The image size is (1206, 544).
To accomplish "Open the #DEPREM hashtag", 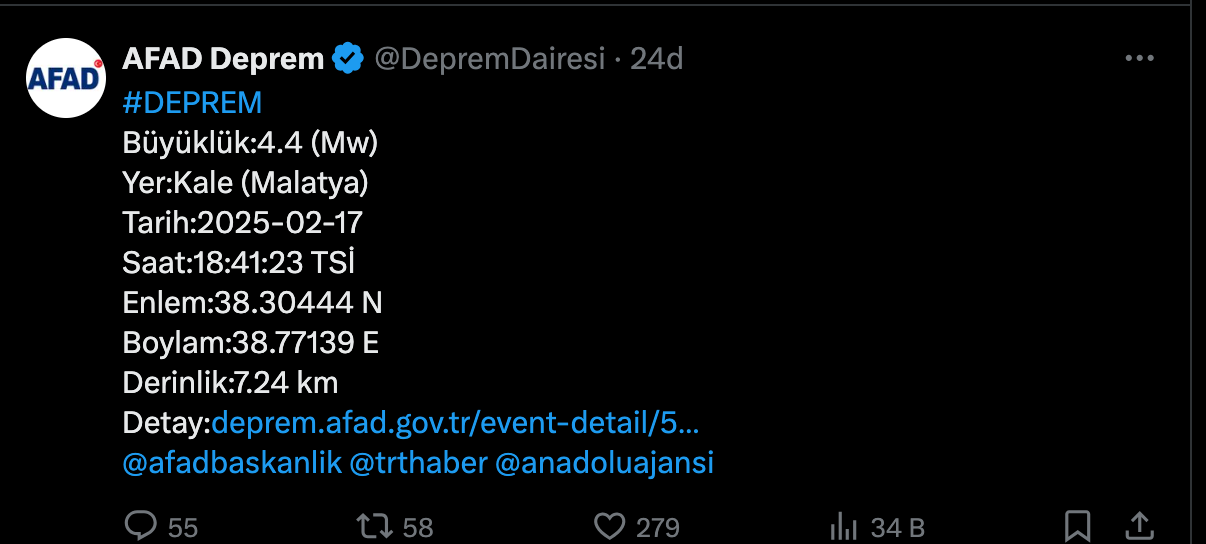I will pos(192,102).
